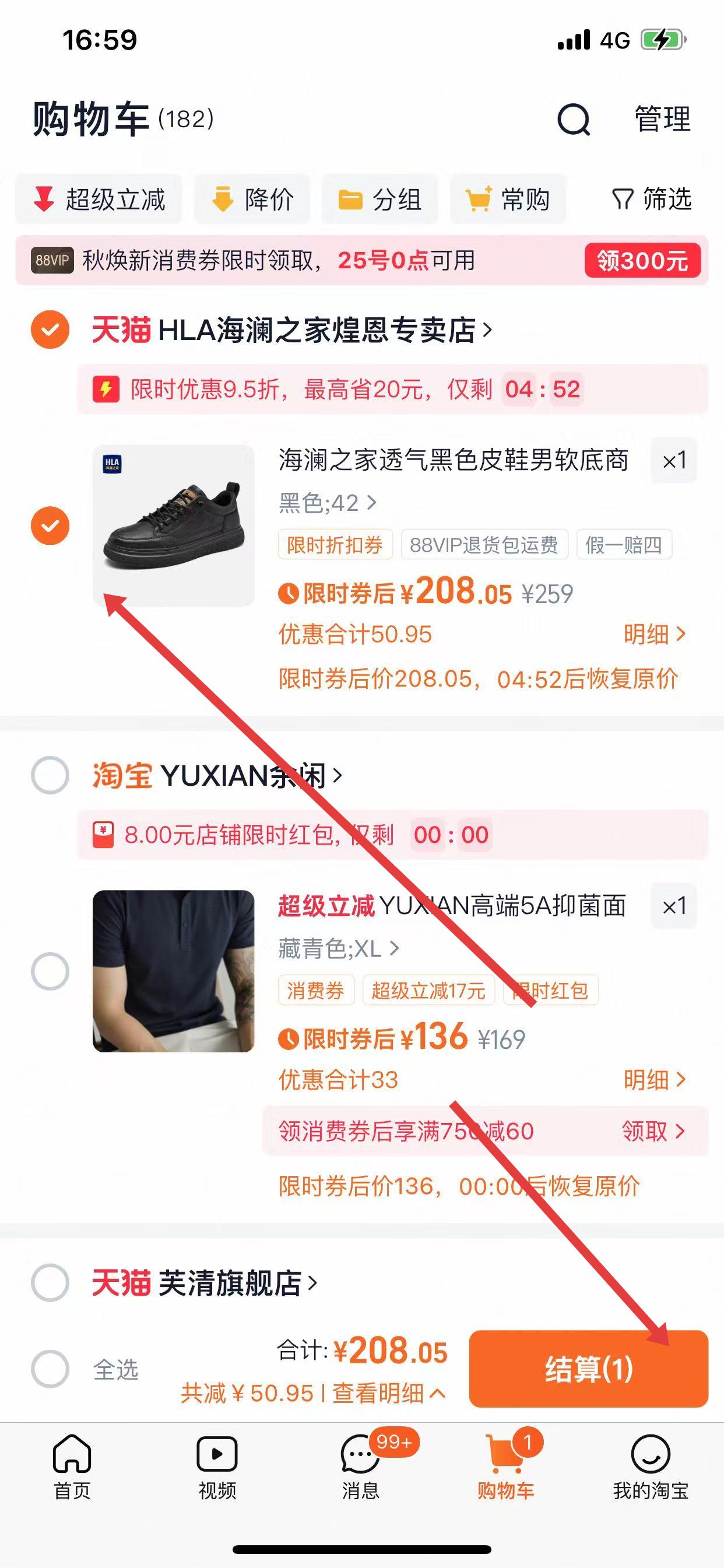Select the YUXIAN polo shirt item
Image resolution: width=724 pixels, height=1568 pixels.
tap(50, 971)
